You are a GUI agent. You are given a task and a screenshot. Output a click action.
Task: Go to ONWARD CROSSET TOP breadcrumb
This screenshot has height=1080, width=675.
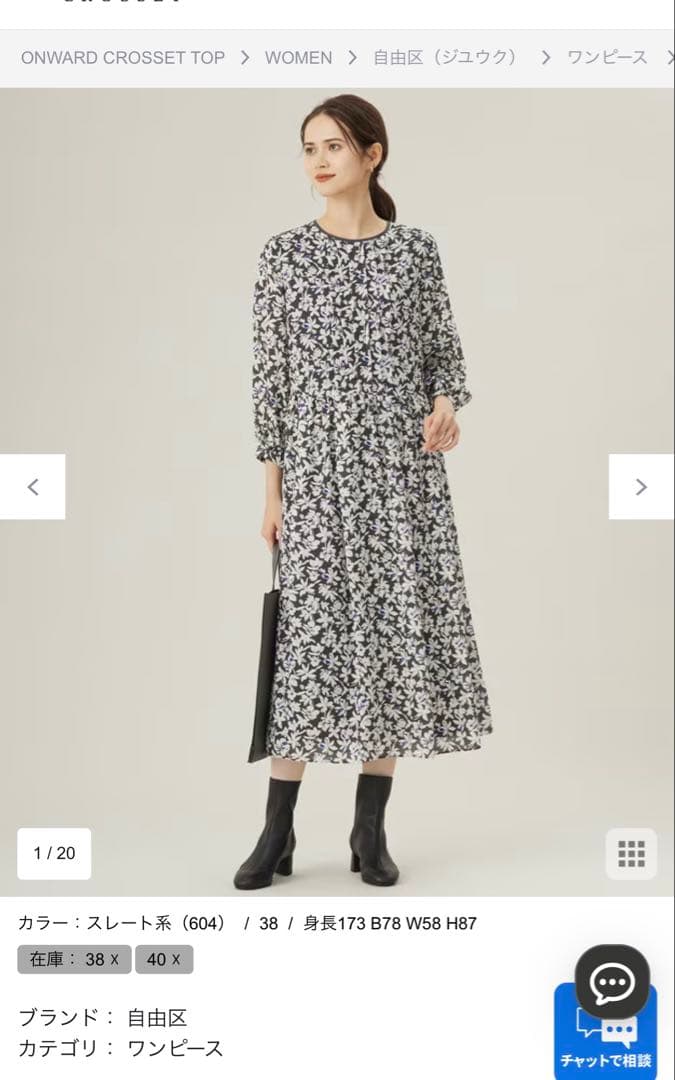(123, 58)
